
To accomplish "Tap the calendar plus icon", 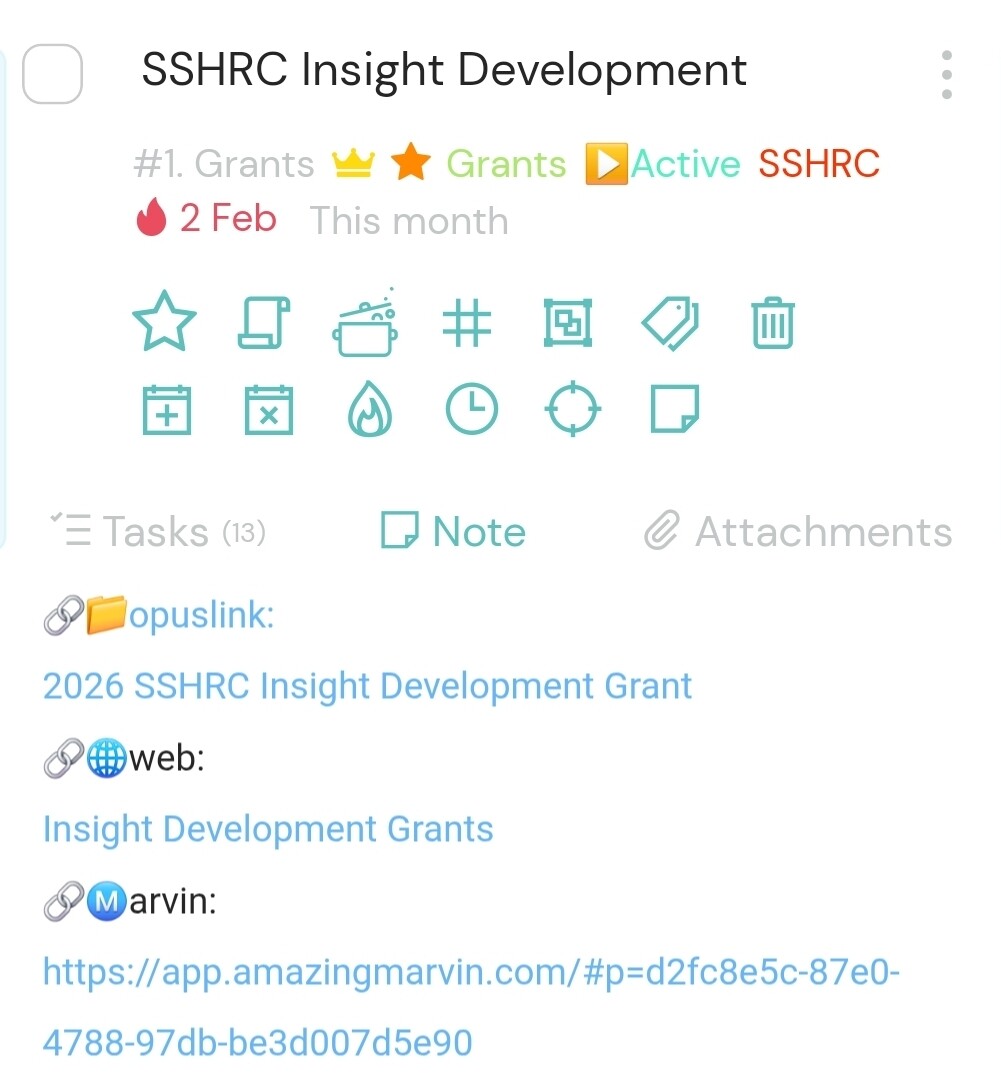I will pyautogui.click(x=167, y=410).
